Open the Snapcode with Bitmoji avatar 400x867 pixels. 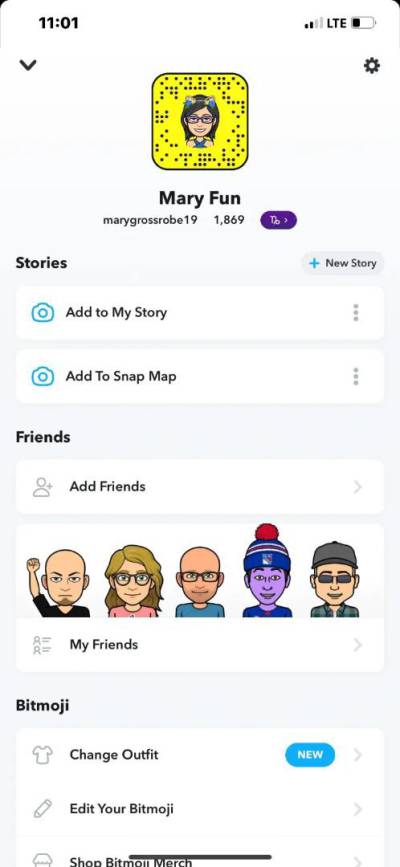click(200, 121)
